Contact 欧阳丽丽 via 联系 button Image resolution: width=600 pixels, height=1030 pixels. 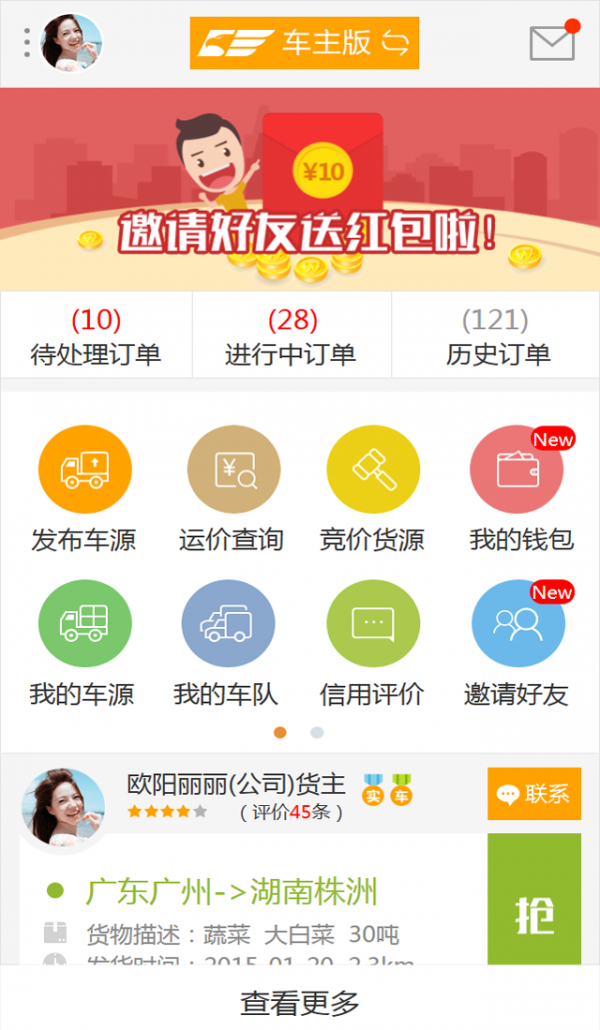tap(534, 794)
